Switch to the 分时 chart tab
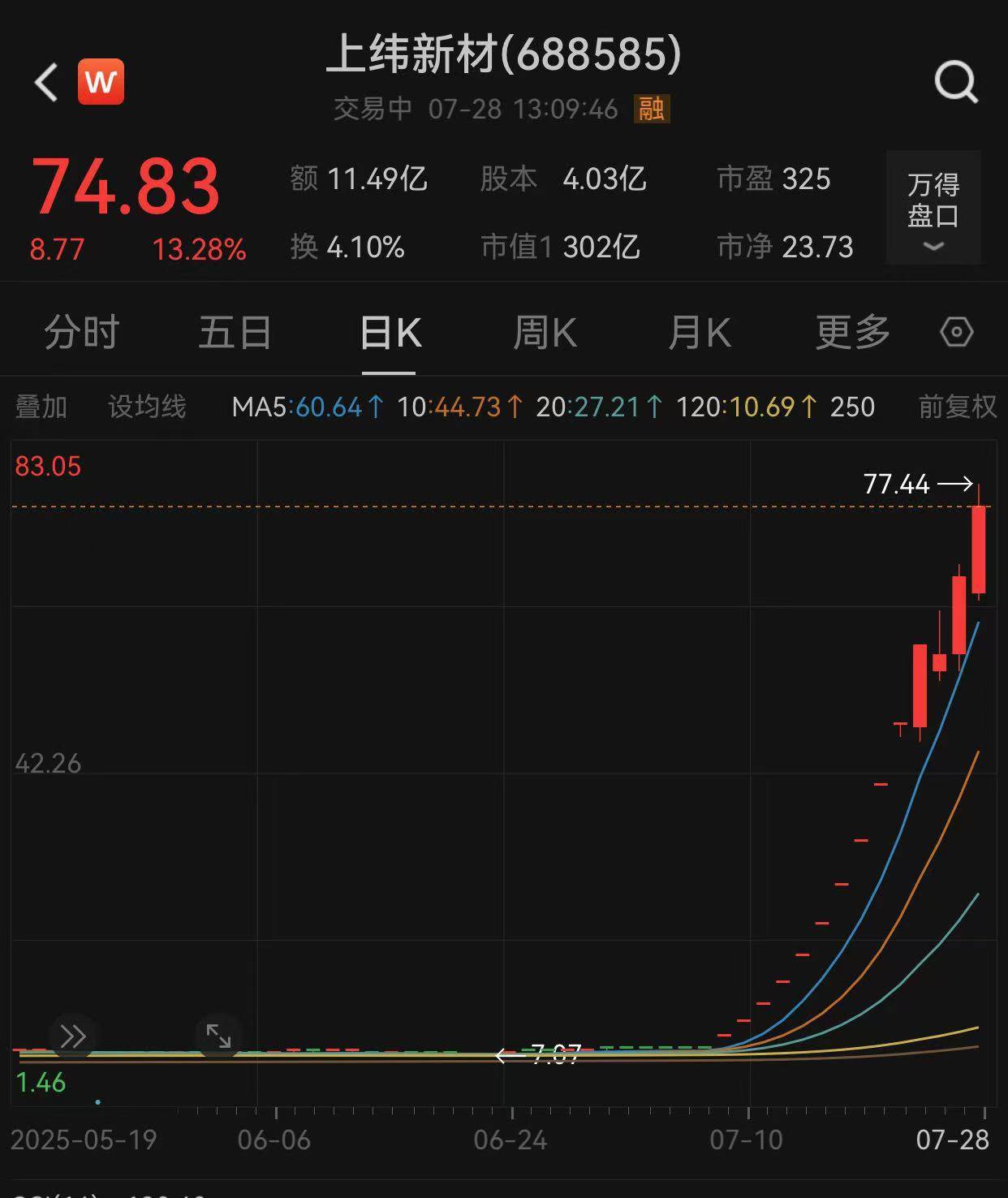The width and height of the screenshot is (1008, 1198). point(81,333)
